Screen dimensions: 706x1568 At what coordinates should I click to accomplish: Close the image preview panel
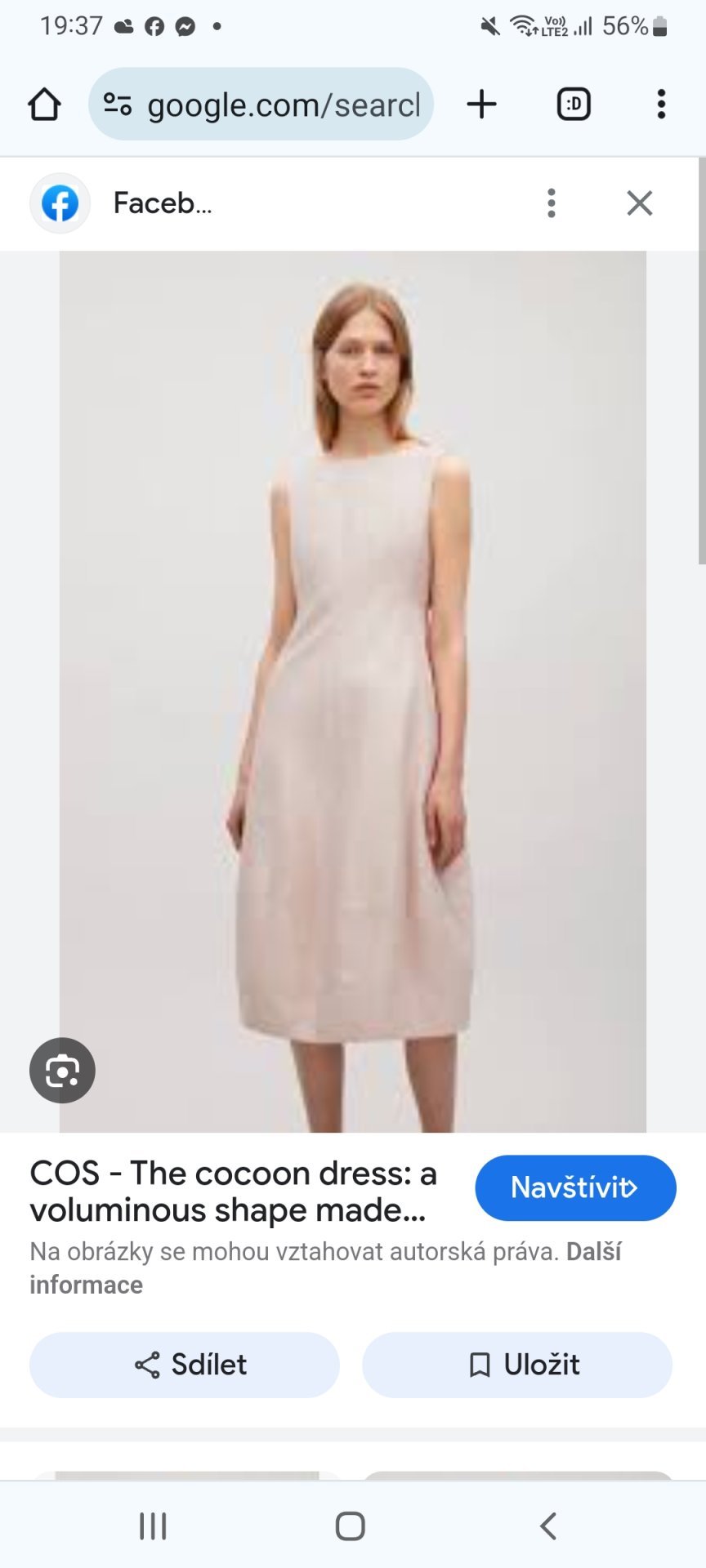click(x=639, y=203)
